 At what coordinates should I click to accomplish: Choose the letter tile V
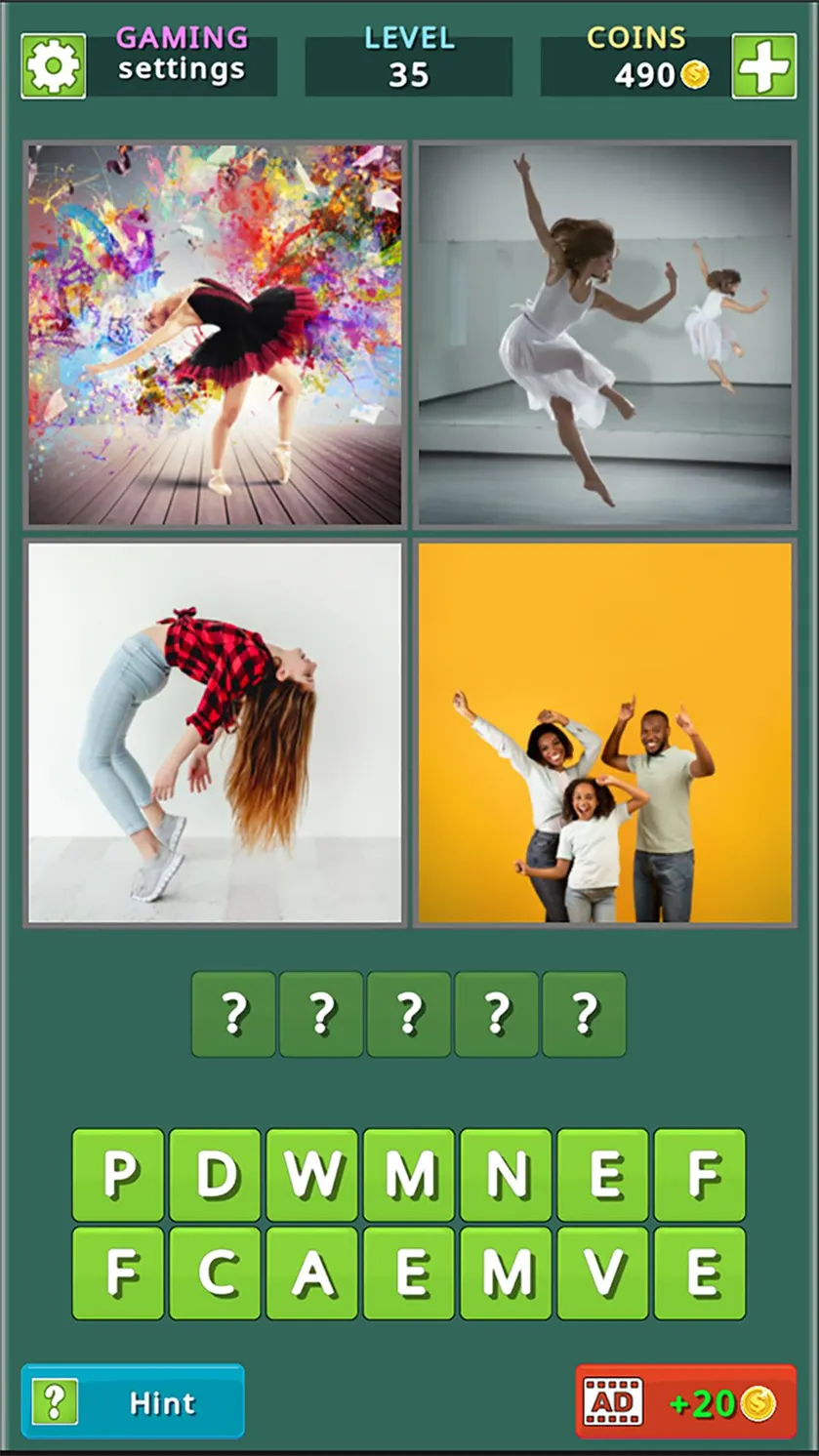(602, 1273)
